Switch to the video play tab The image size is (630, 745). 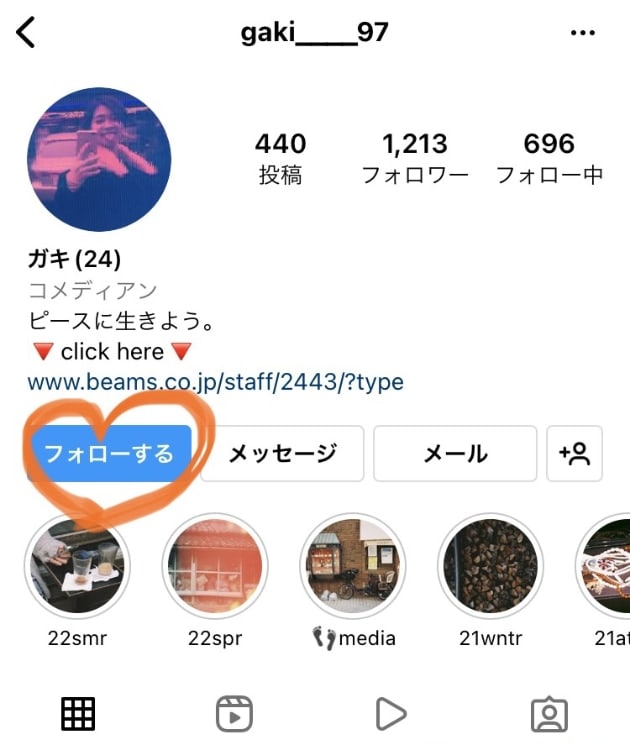point(391,714)
